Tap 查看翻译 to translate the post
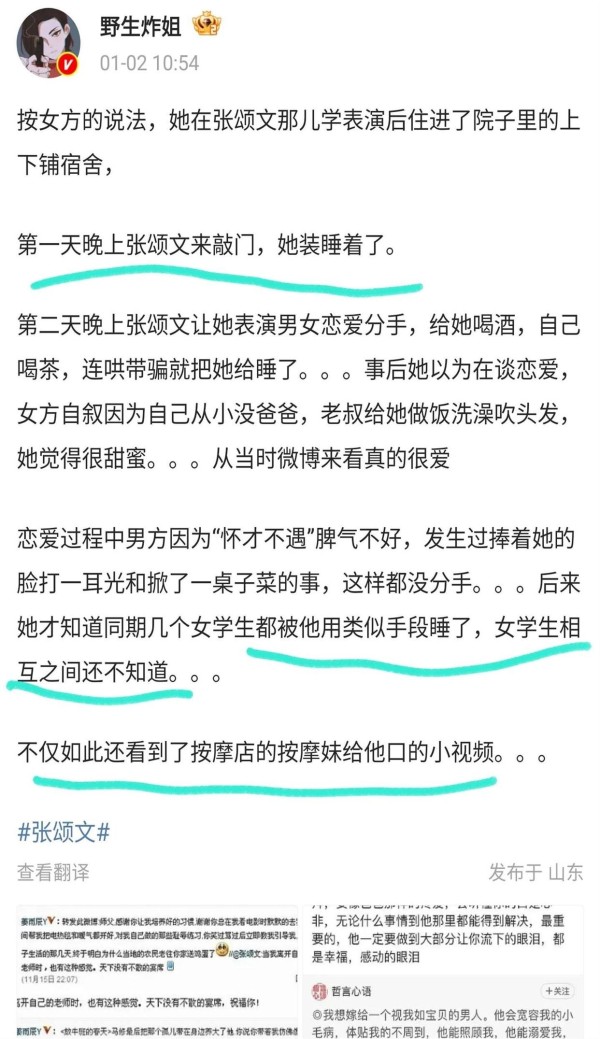Screen dimensions: 600x1039 pos(53,872)
